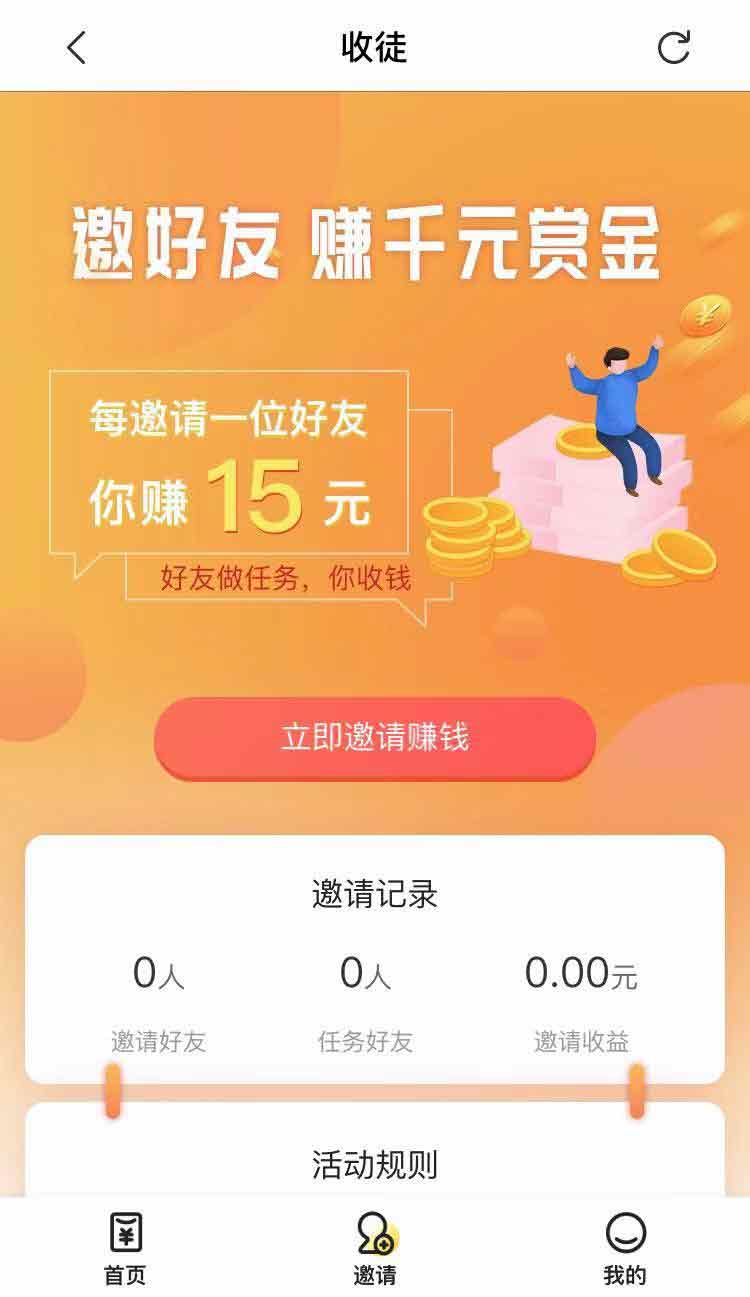Open the 邀请 tab

[x=375, y=1248]
